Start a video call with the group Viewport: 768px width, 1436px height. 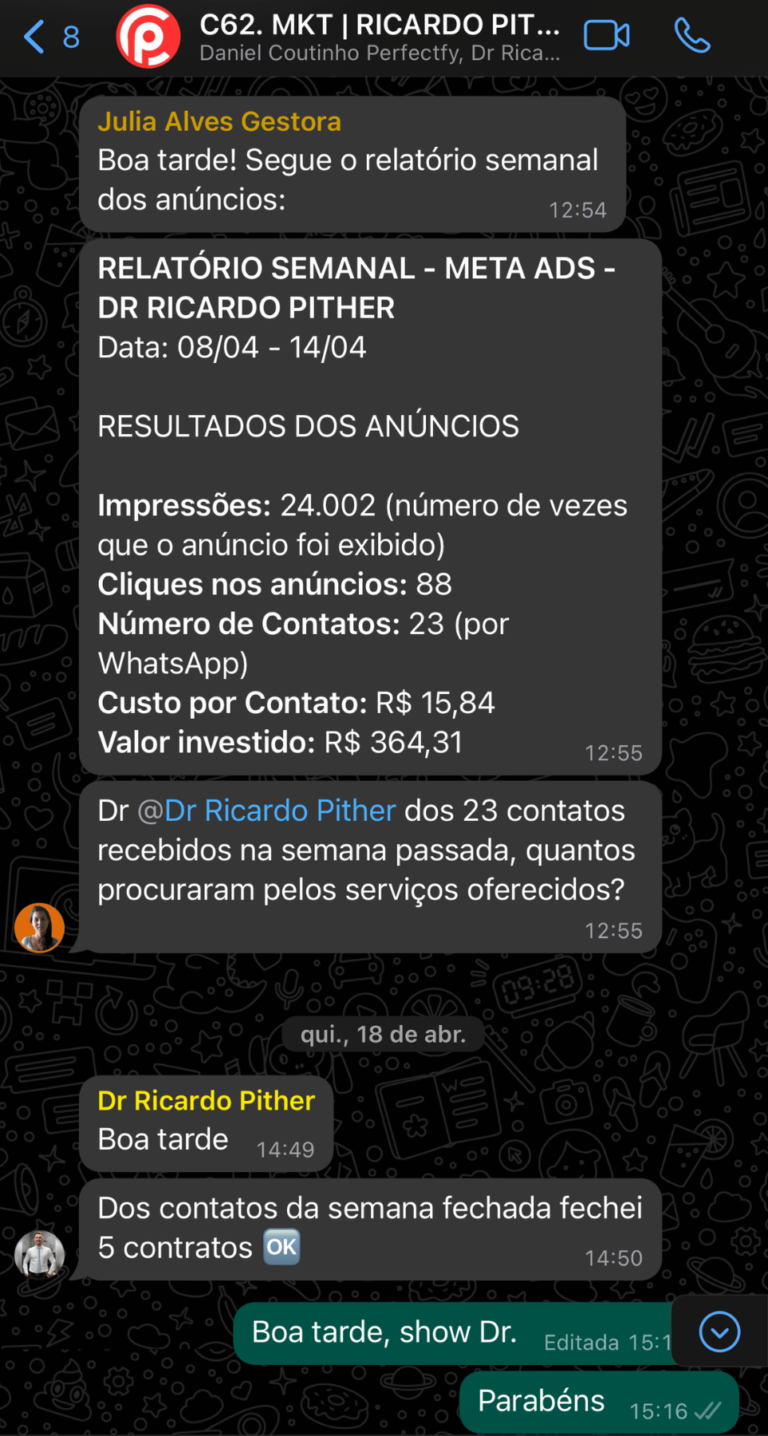[606, 36]
